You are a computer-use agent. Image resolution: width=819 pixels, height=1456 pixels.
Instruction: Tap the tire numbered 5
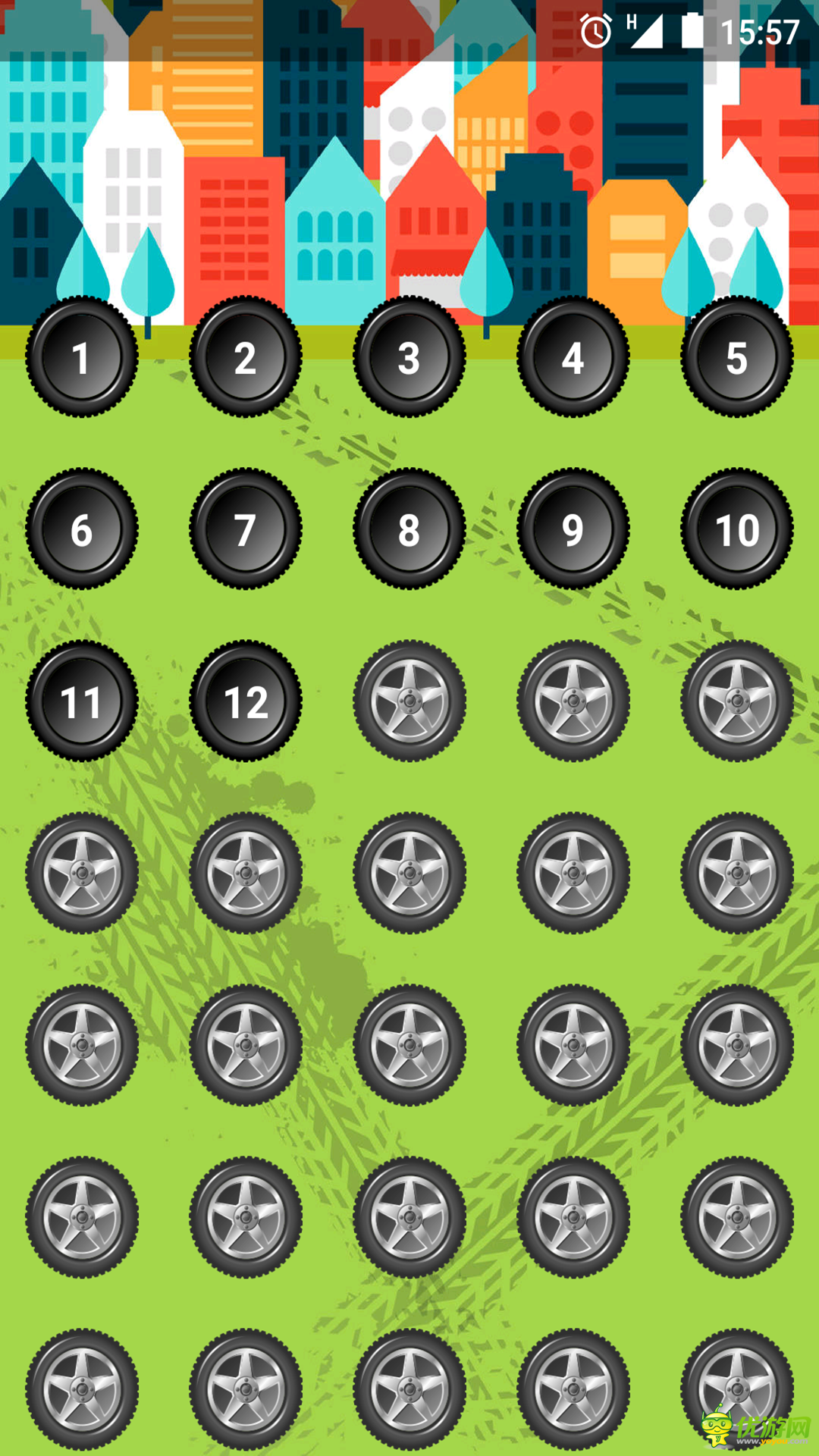[x=737, y=357]
